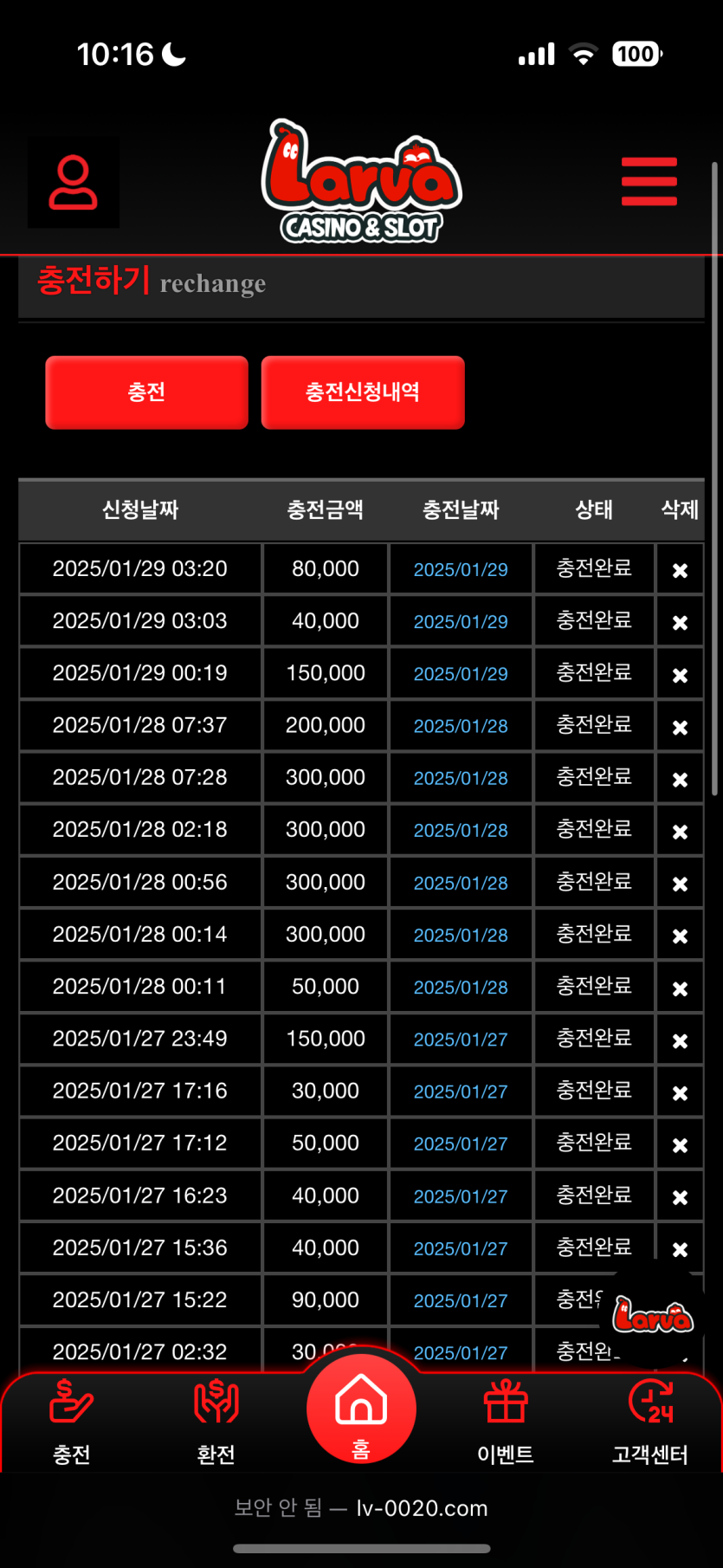
Task: Open 충전신청내역 history
Action: 363,392
